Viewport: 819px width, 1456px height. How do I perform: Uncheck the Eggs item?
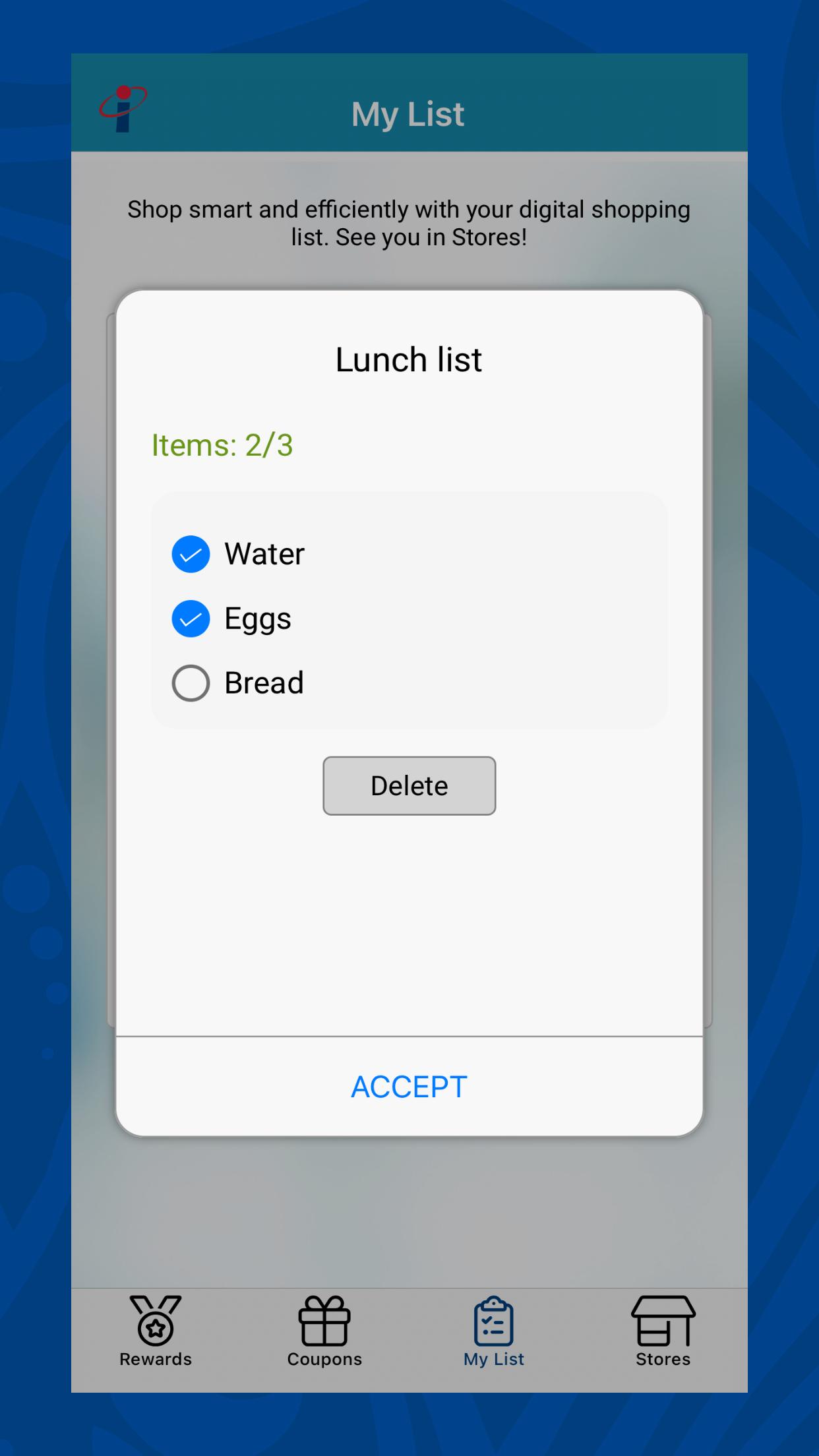tap(191, 619)
